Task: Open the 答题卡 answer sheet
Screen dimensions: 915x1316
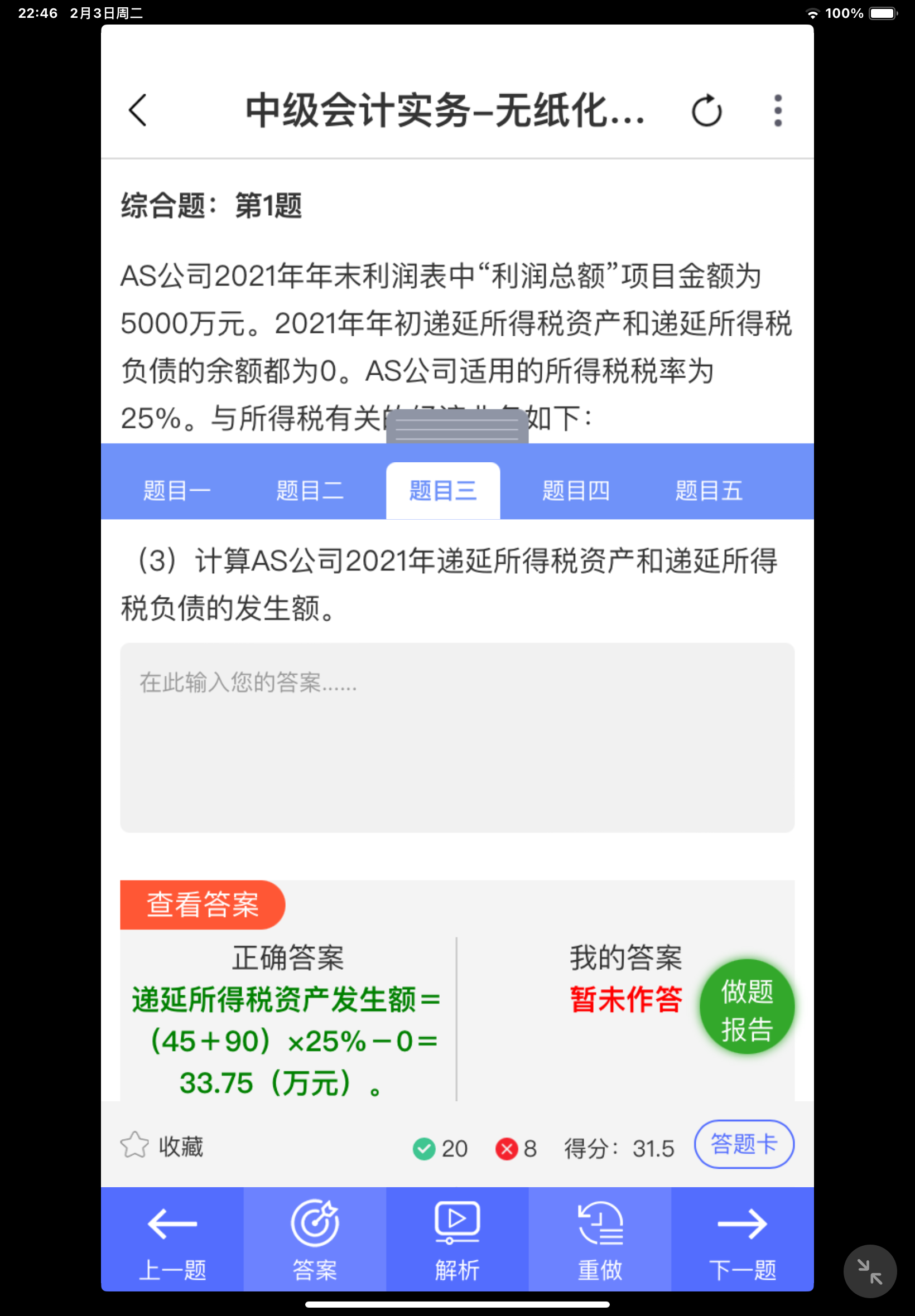Action: pyautogui.click(x=744, y=1144)
